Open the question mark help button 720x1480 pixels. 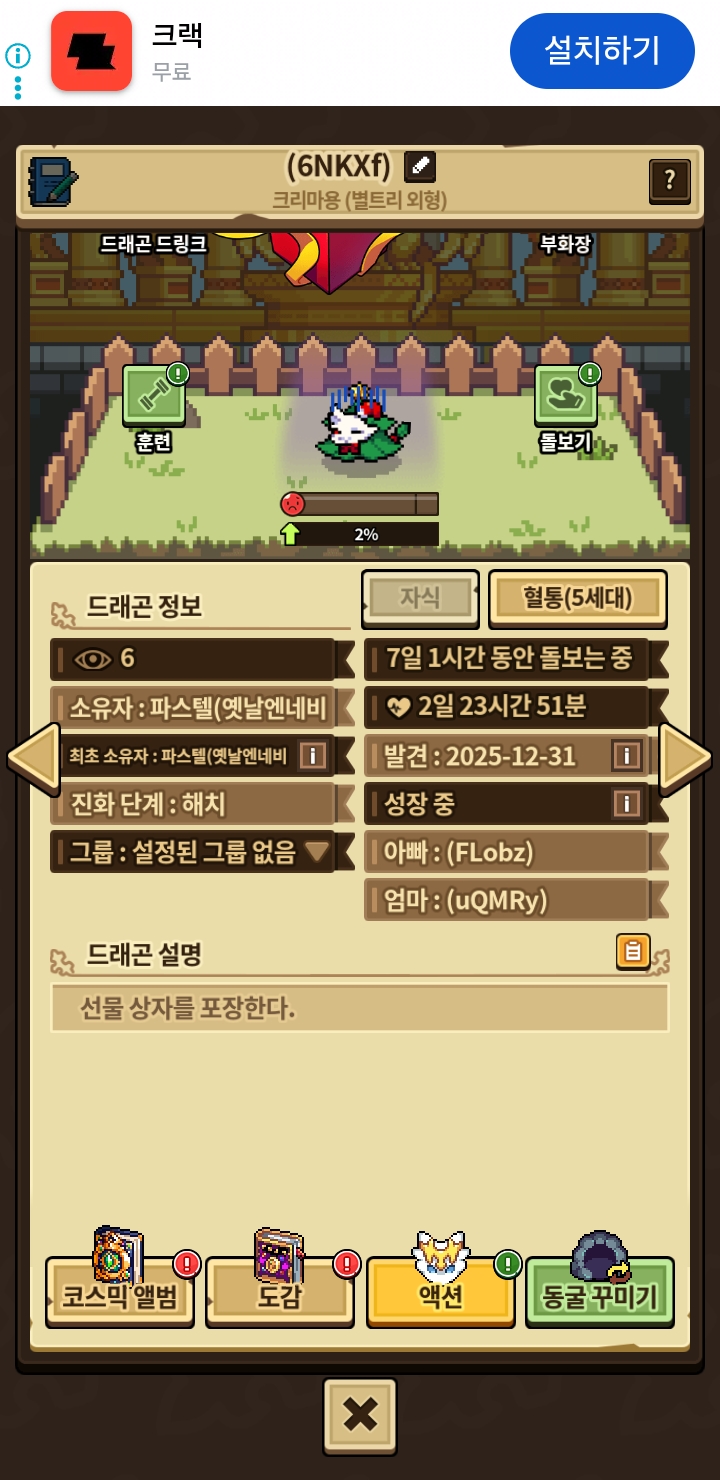point(669,181)
